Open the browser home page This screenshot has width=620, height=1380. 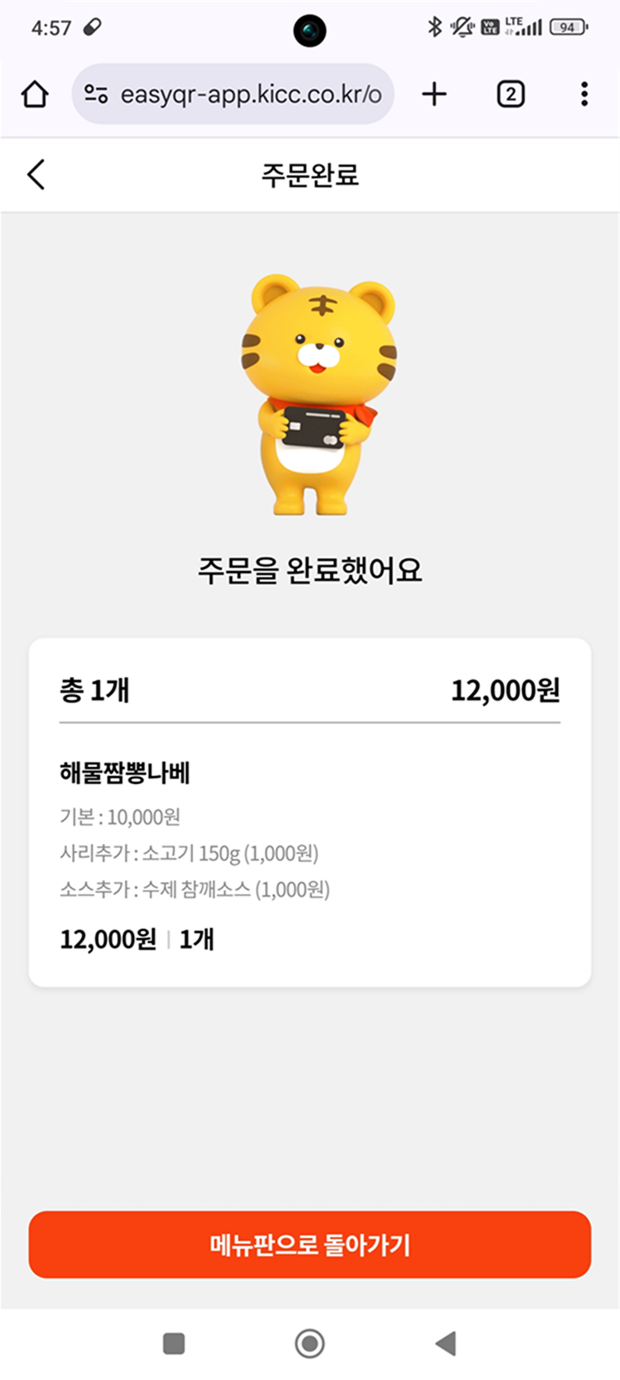point(35,95)
